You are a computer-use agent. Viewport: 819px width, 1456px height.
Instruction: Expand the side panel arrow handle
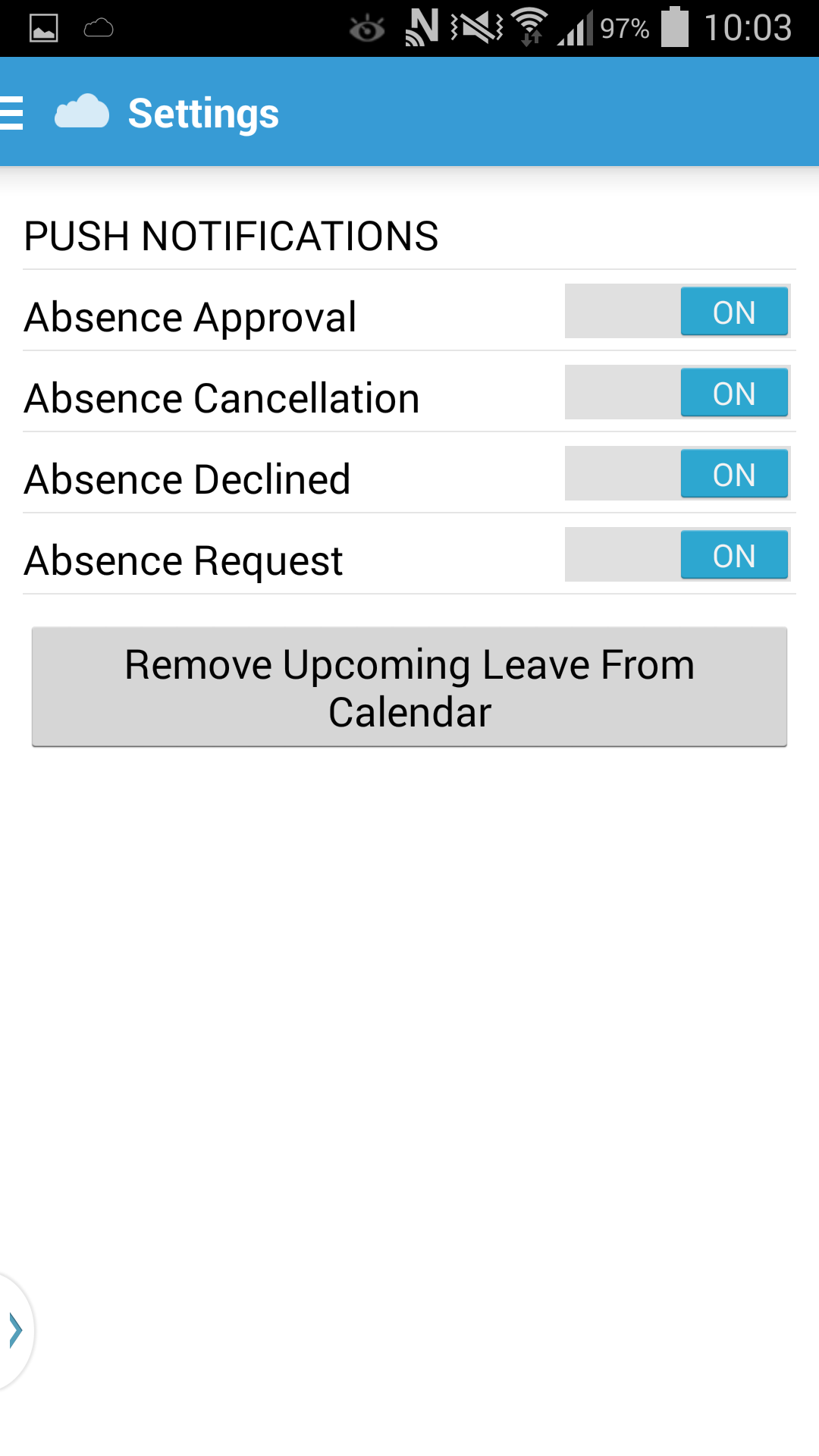click(x=15, y=1331)
